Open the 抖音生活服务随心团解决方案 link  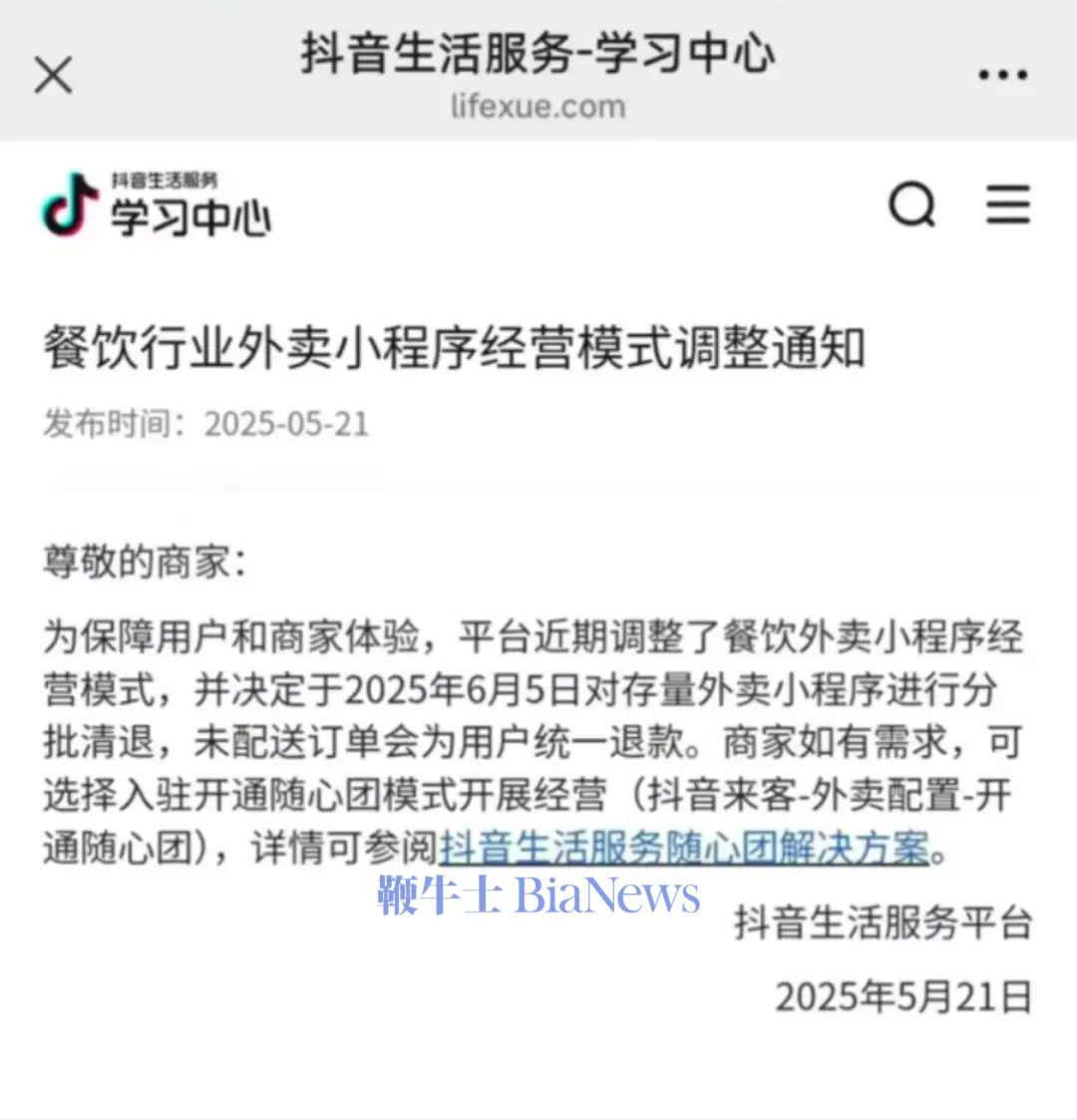coord(684,850)
